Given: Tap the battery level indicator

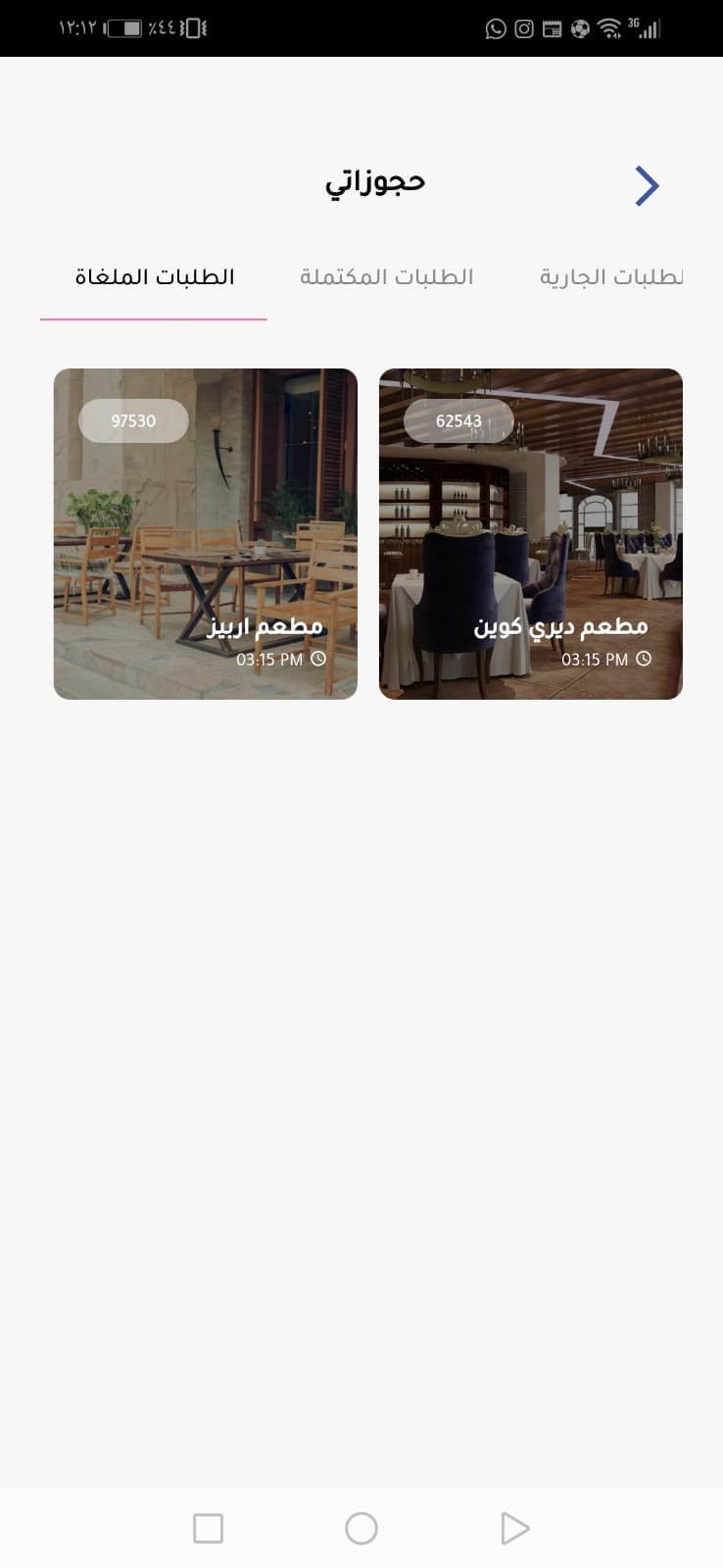Looking at the screenshot, I should point(125,28).
